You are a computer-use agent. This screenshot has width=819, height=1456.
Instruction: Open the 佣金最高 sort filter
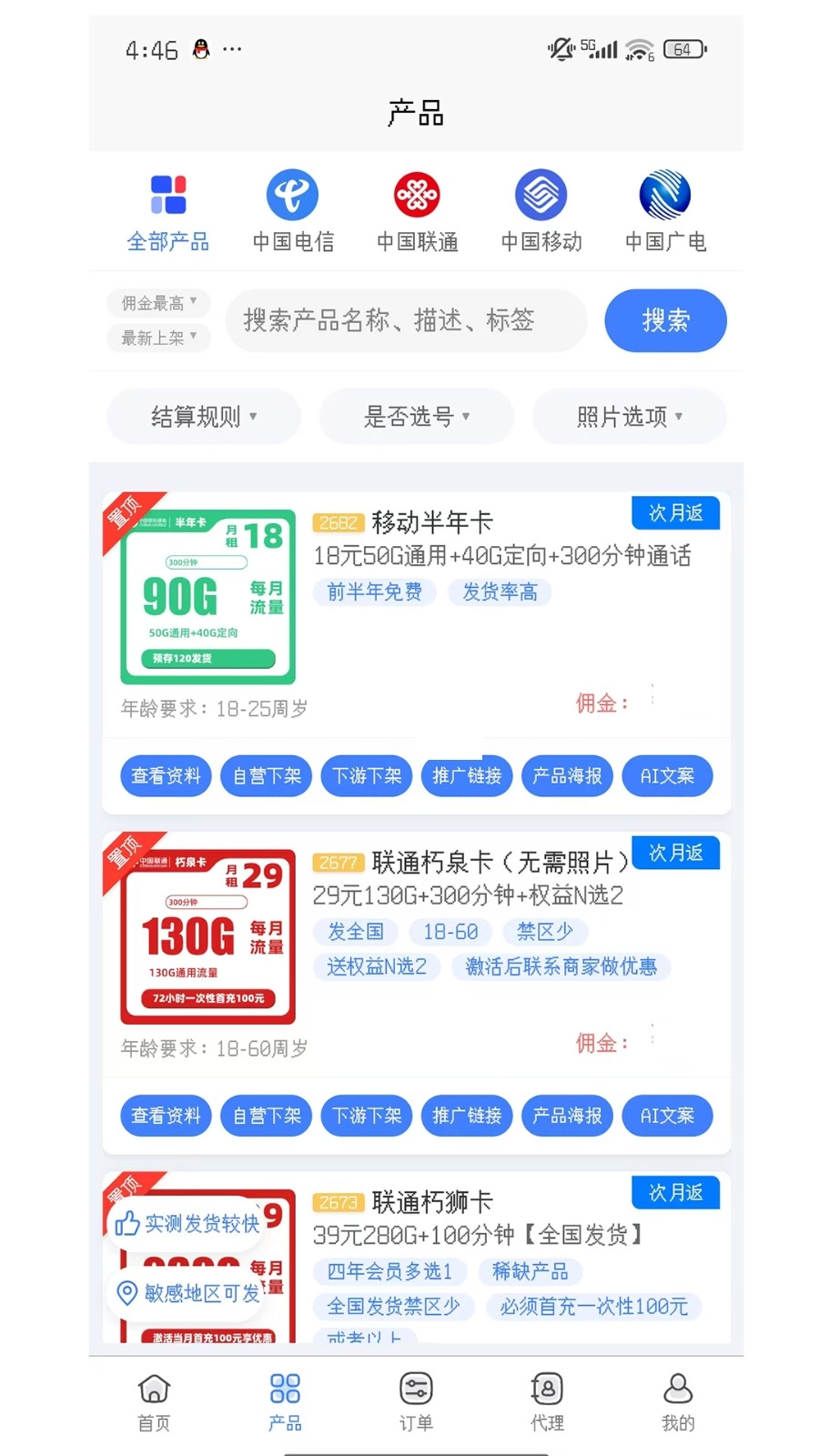(158, 303)
